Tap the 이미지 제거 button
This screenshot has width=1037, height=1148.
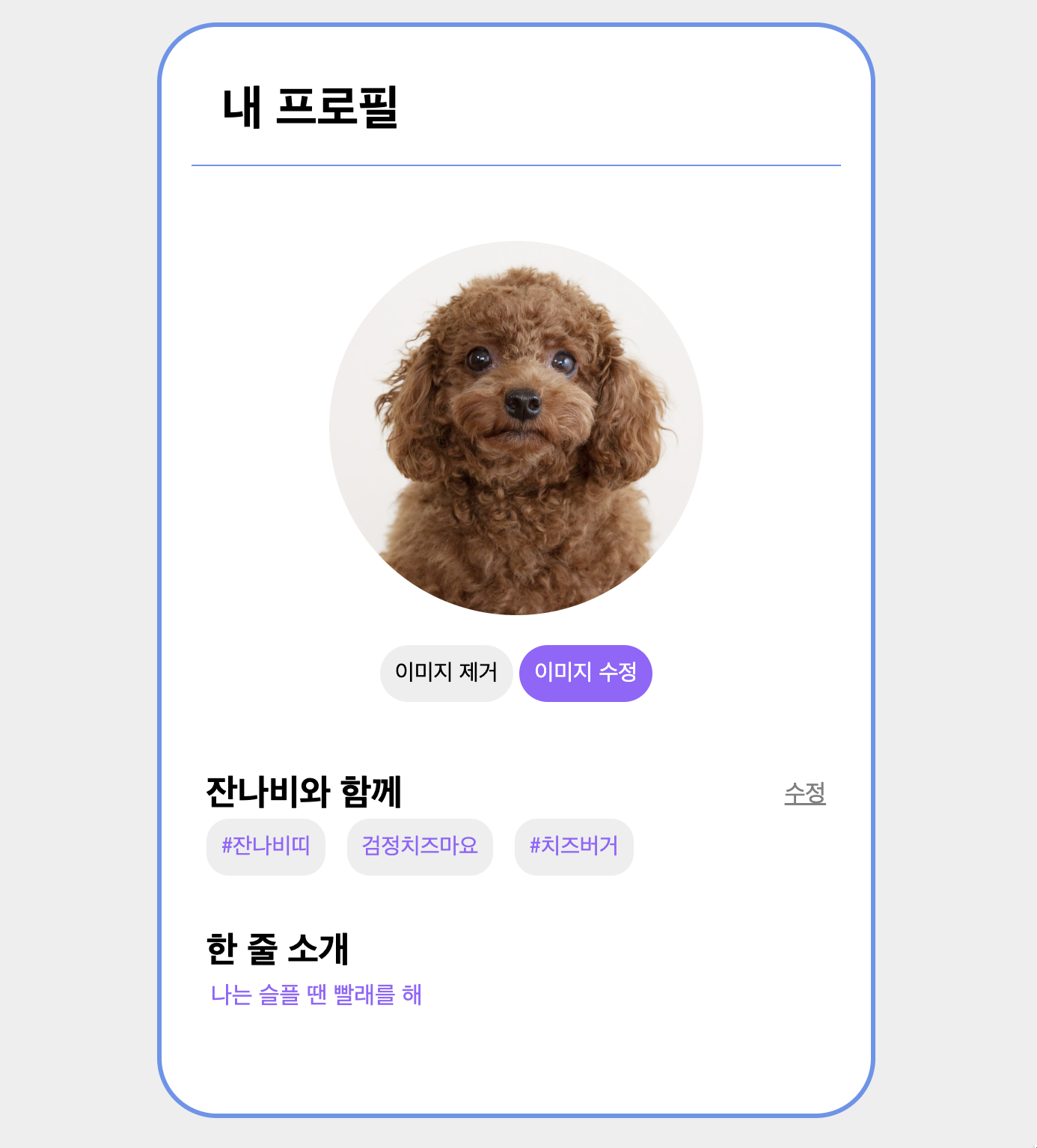(446, 673)
